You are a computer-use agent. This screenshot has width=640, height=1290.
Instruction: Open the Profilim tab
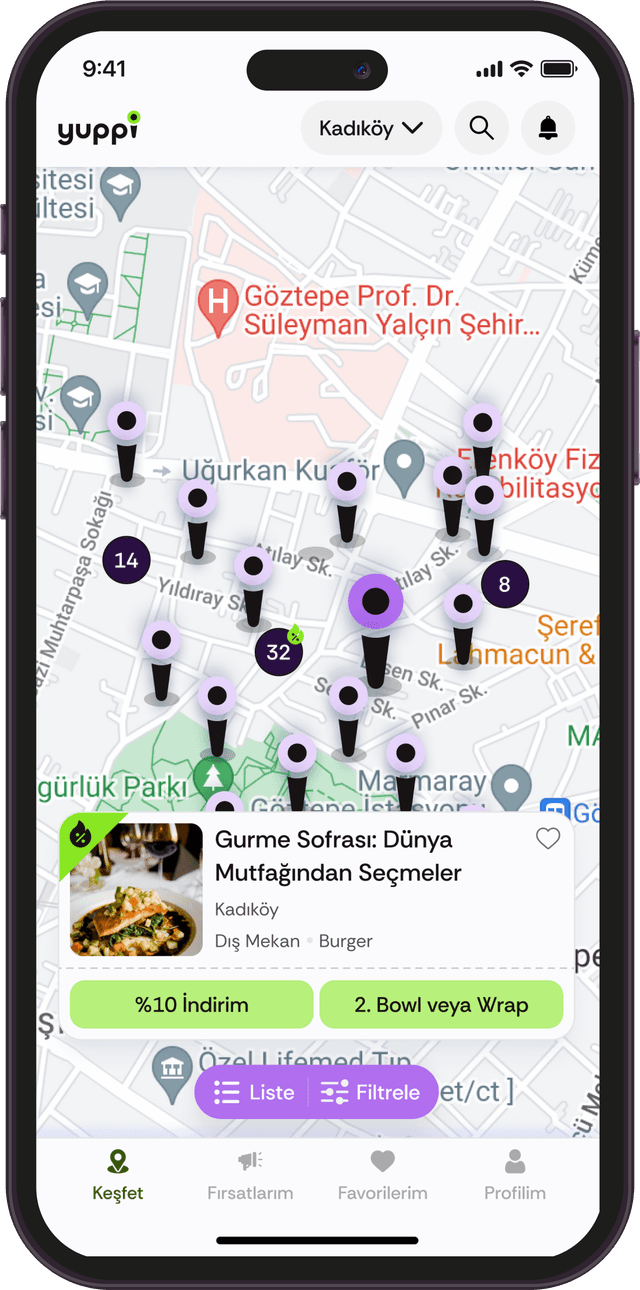[x=515, y=1175]
